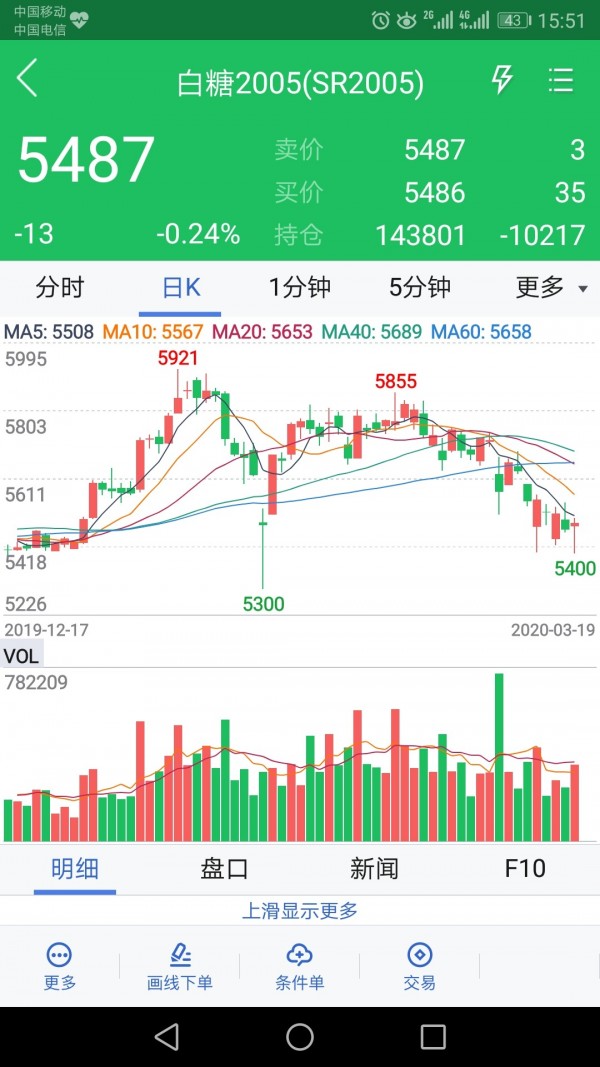The width and height of the screenshot is (600, 1067).
Task: Switch to the 分时 chart tab
Action: point(60,288)
